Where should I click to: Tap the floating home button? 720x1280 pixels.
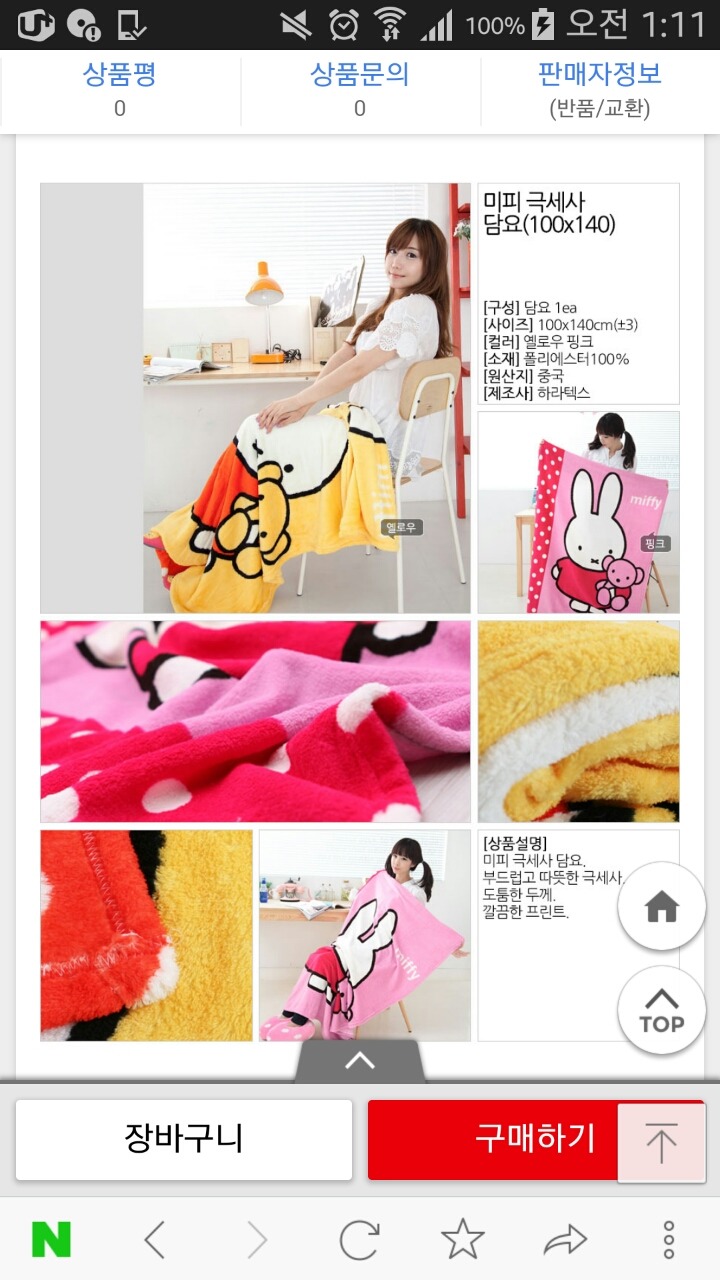point(661,906)
